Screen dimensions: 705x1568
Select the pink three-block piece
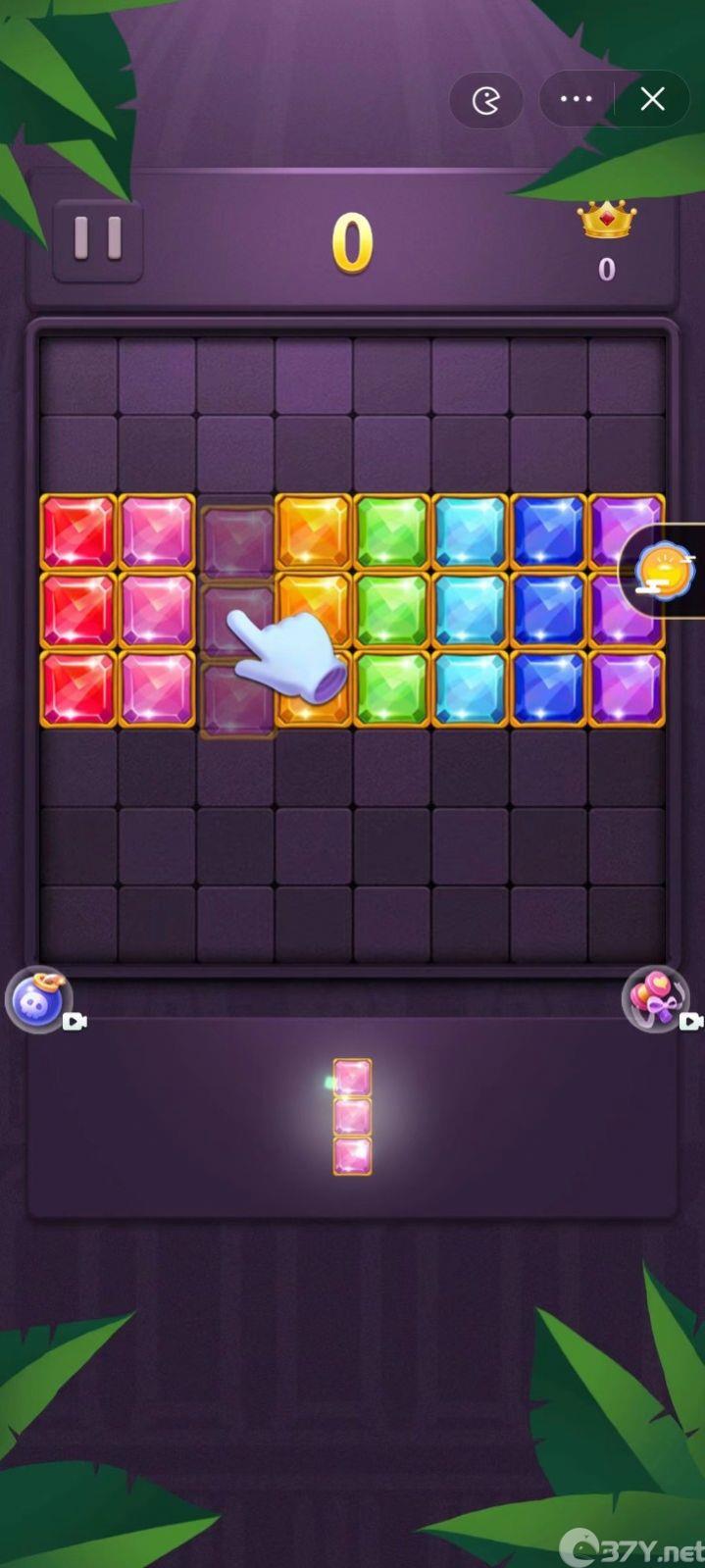352,1116
